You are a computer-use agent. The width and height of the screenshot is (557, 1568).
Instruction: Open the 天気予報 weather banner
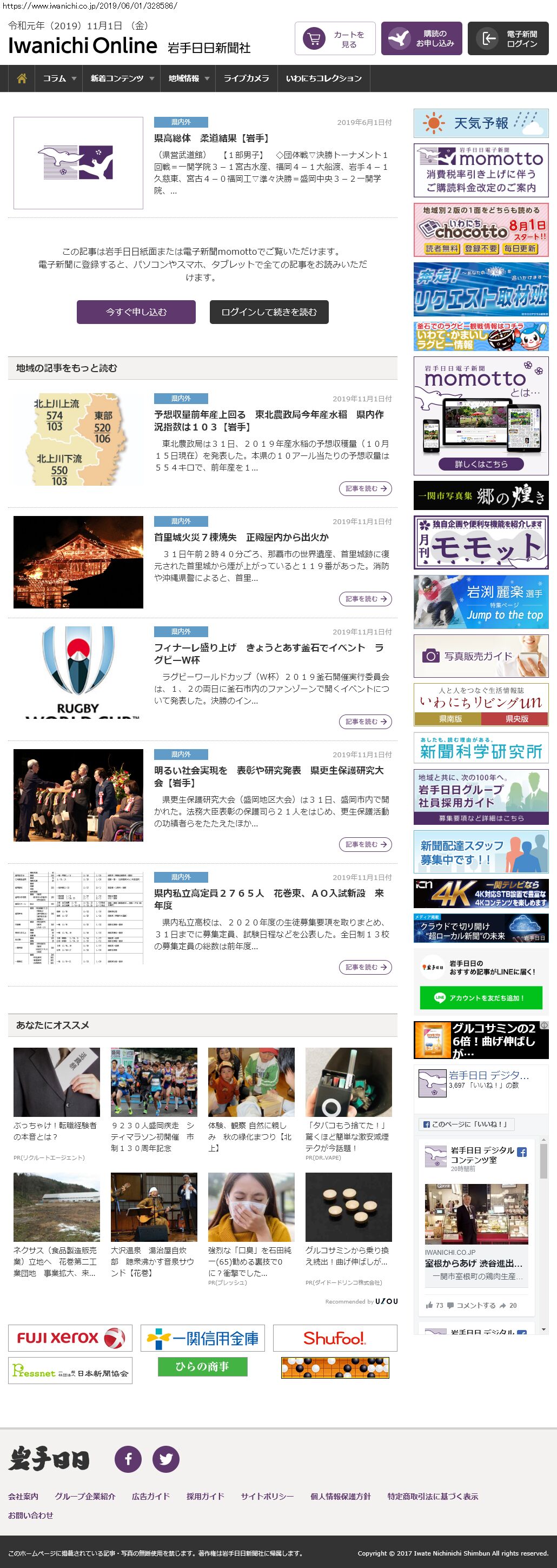pyautogui.click(x=481, y=123)
